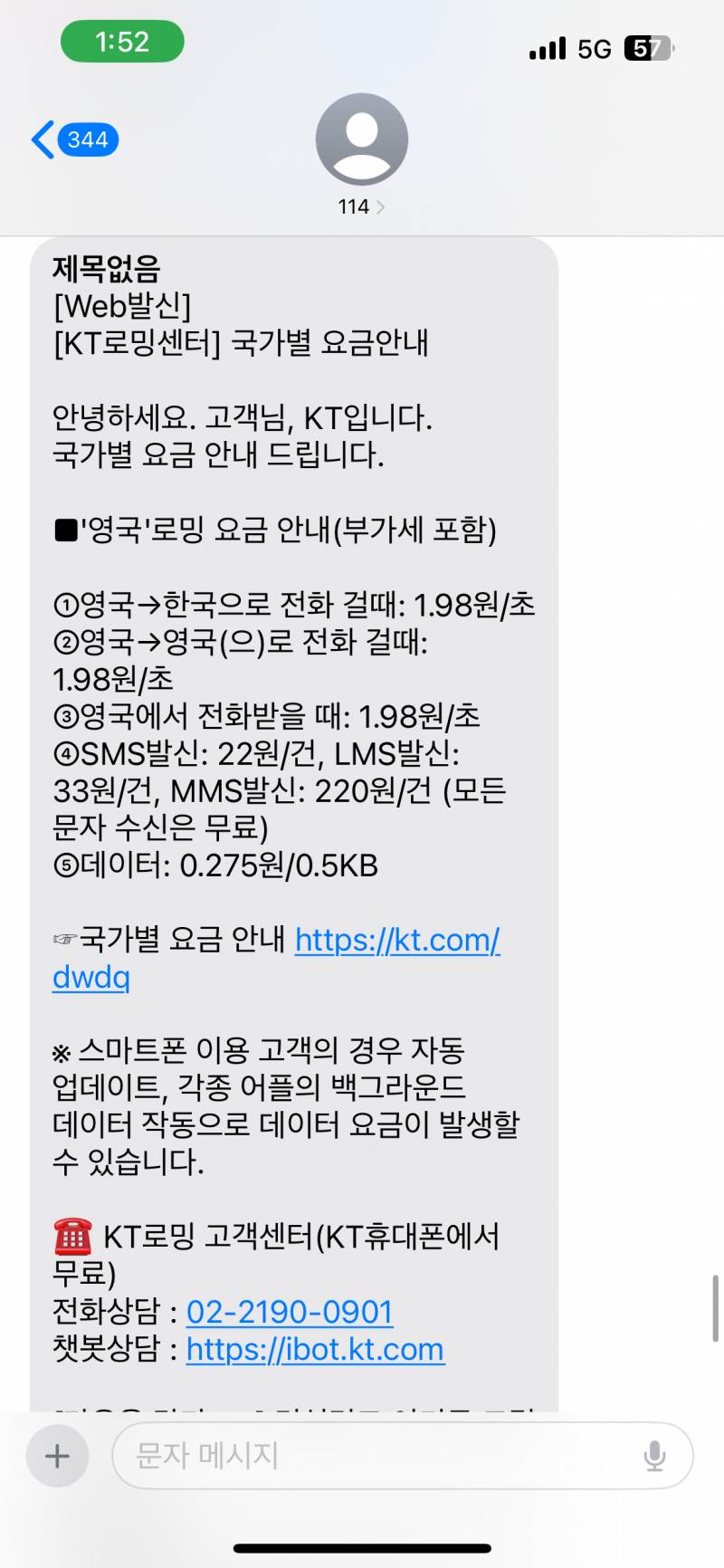The width and height of the screenshot is (724, 1568).
Task: Open the https://kt.com/dwdq rate guide link
Action: click(398, 940)
